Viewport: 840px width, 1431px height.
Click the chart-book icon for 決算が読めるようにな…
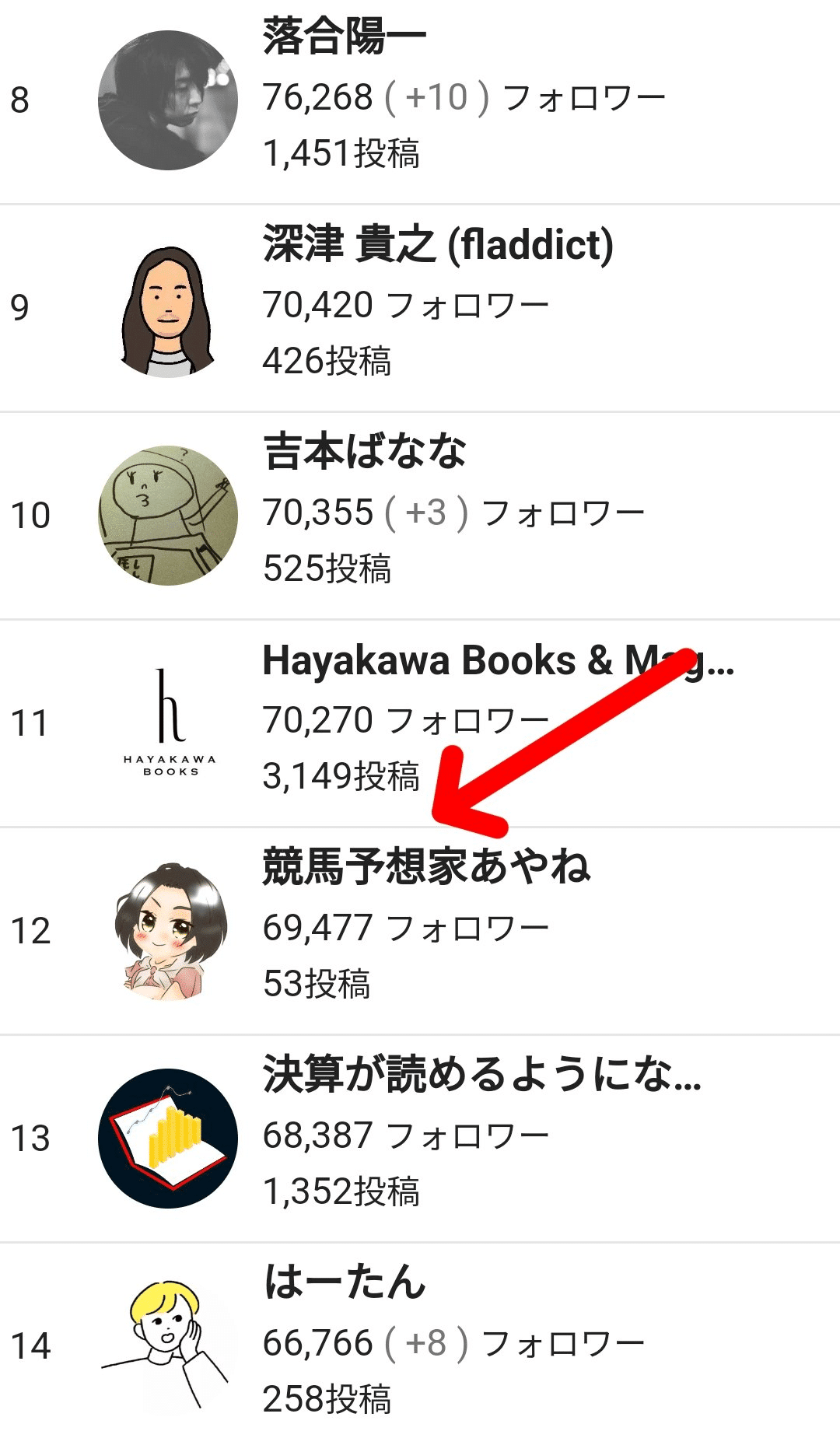(x=167, y=1137)
